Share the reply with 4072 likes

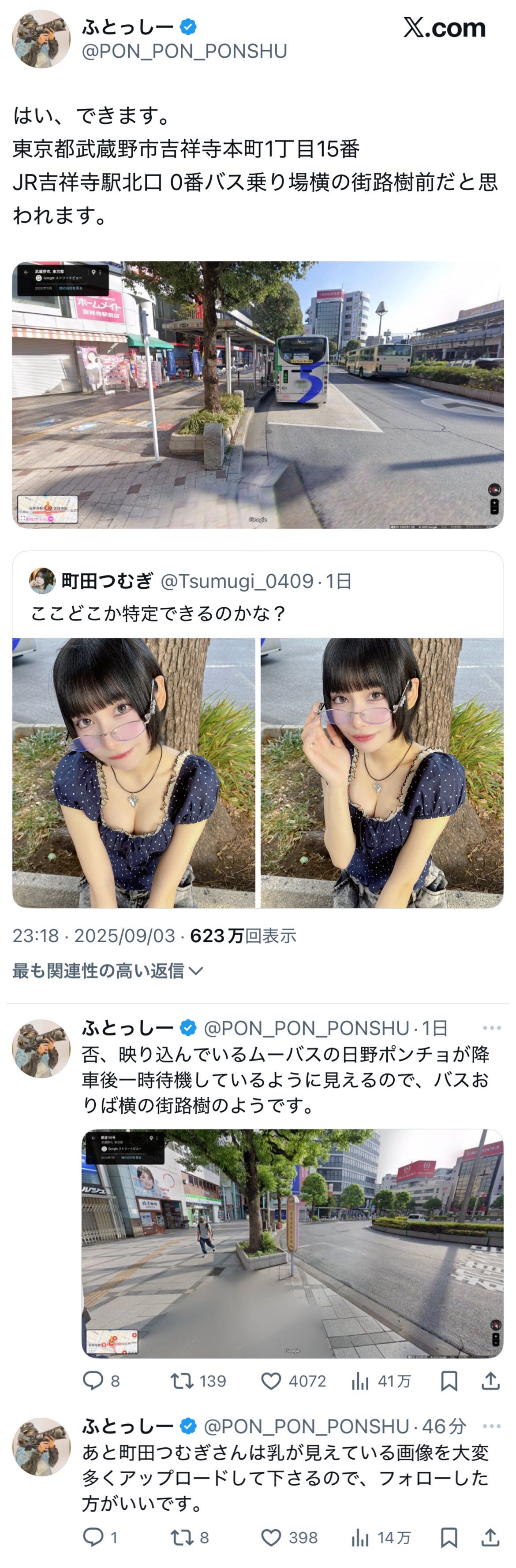click(490, 1381)
